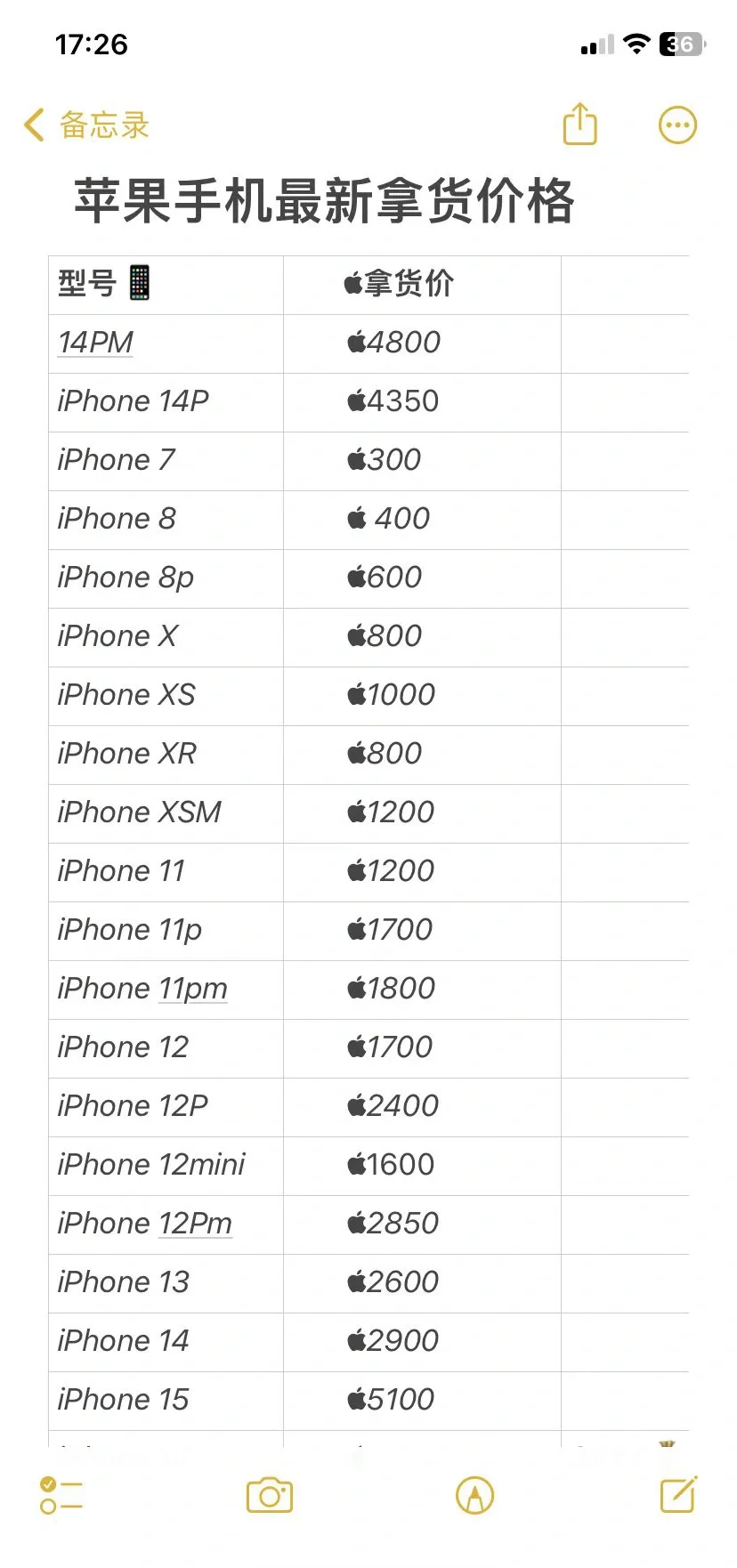Open the markup drawing tool
The width and height of the screenshot is (737, 1568).
point(474,1495)
